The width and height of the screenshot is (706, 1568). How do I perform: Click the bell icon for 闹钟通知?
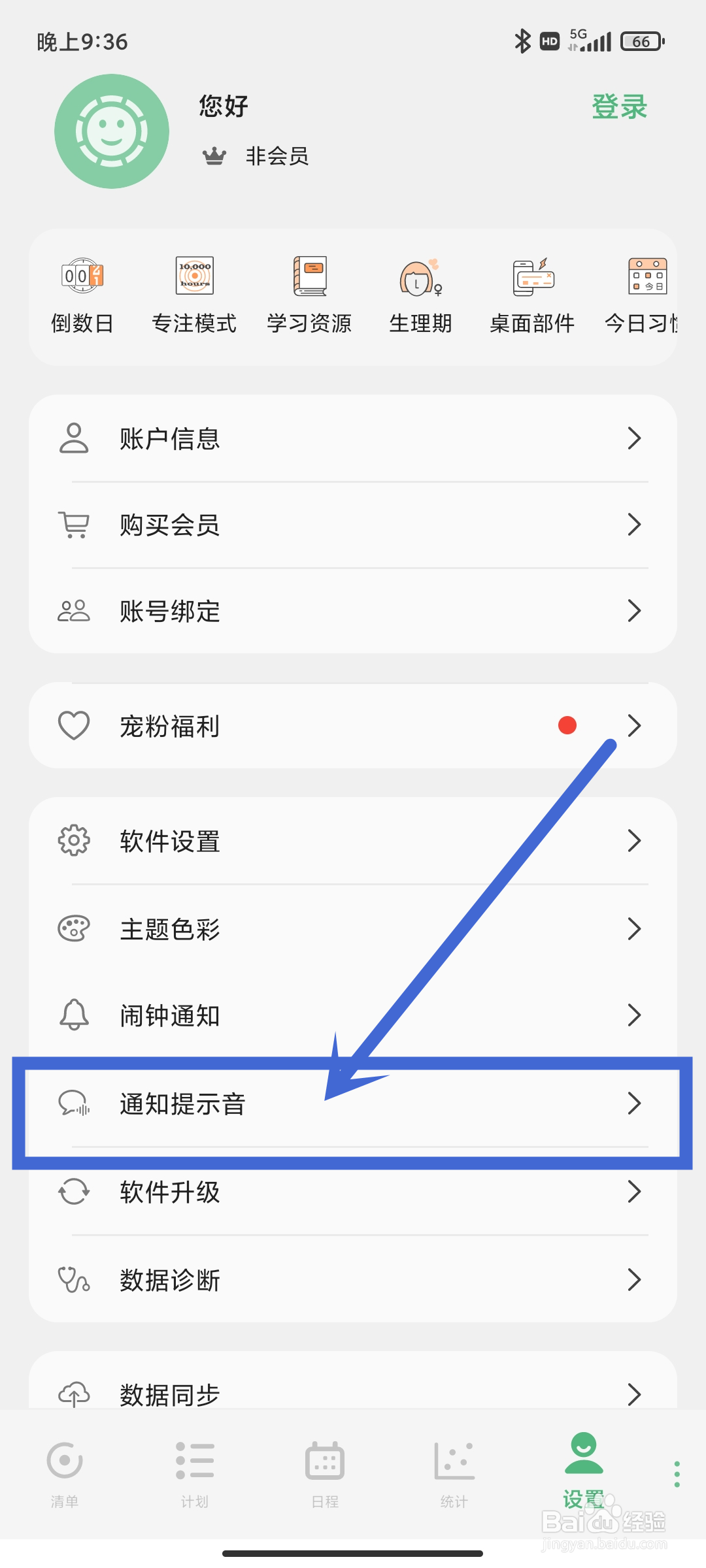(74, 1015)
